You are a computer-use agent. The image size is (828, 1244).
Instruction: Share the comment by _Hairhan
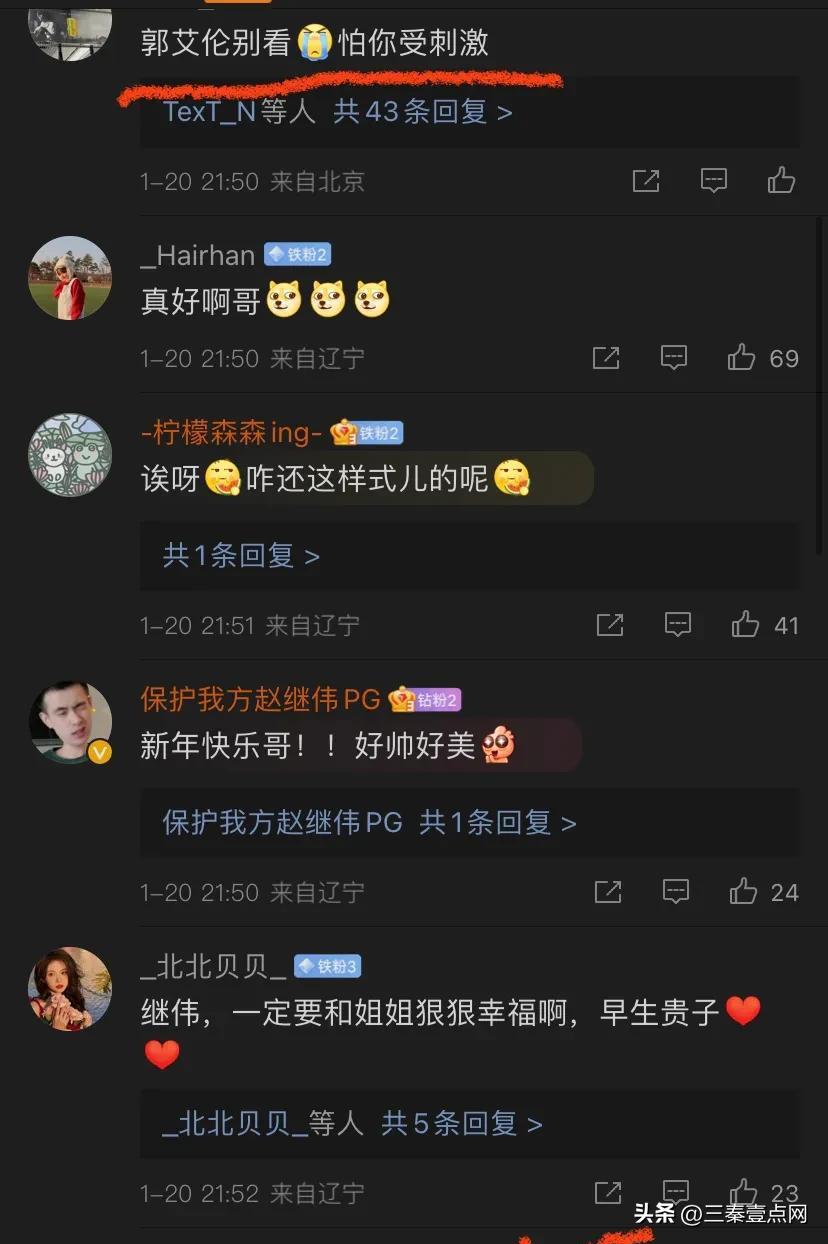coord(606,358)
